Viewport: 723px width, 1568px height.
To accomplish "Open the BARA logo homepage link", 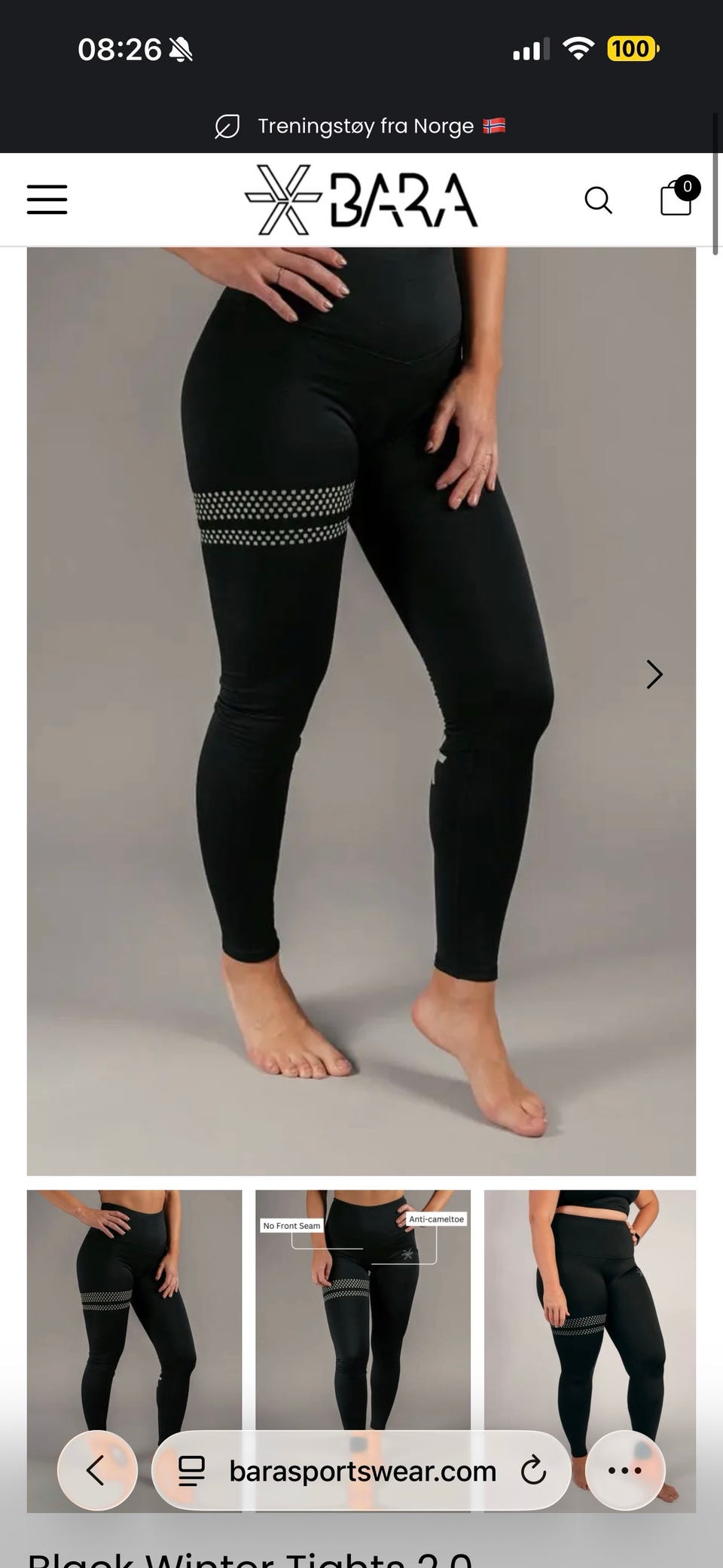I will [361, 200].
